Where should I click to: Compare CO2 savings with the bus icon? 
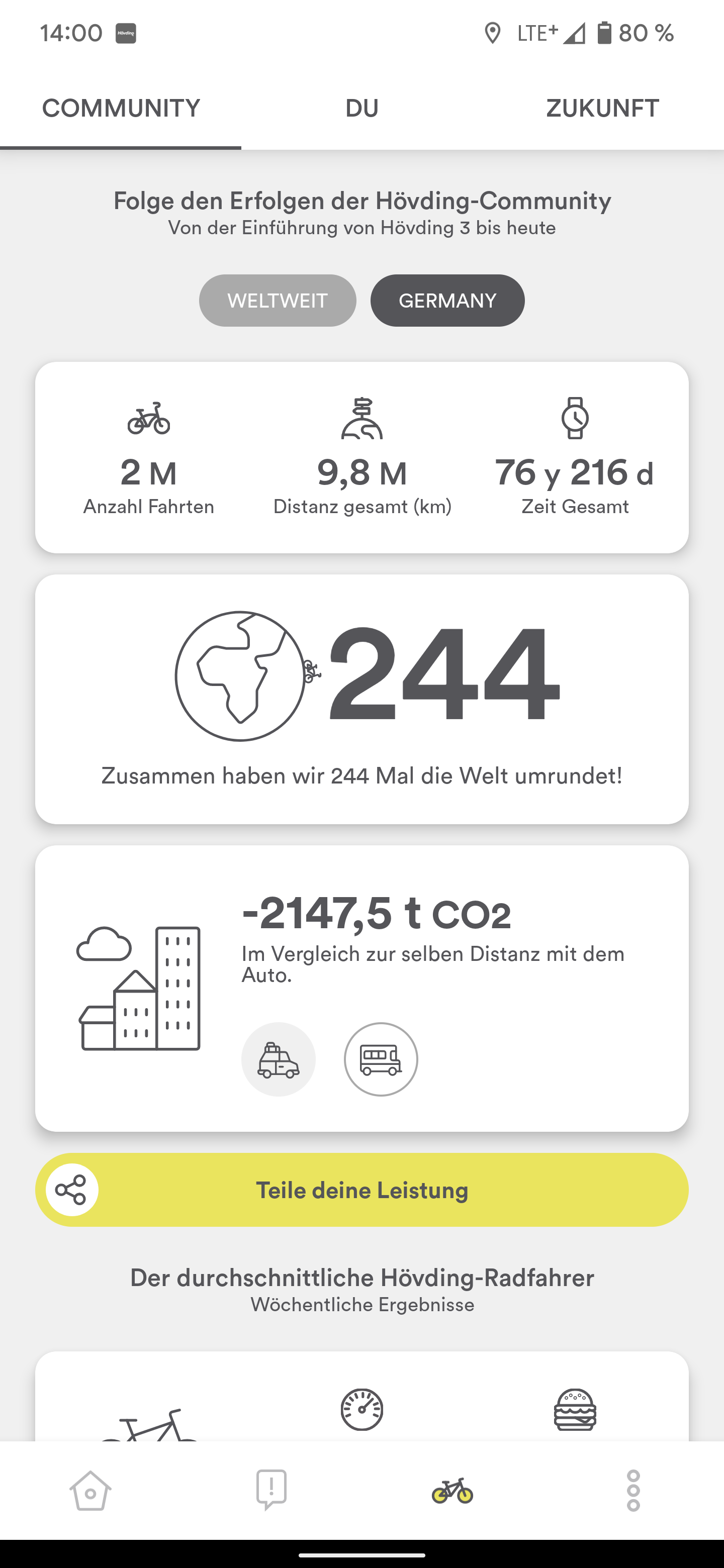(x=381, y=1060)
